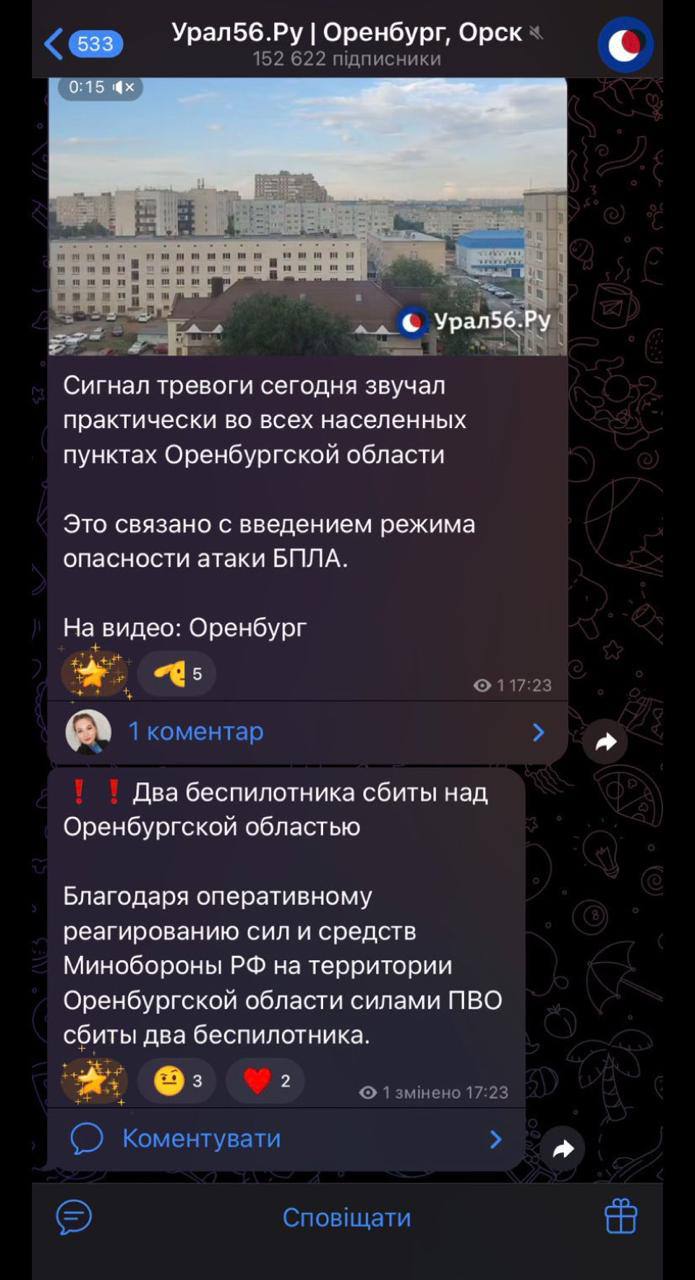Screen dimensions: 695x1280
Task: Play the Orenburg siren video
Action: (x=307, y=217)
